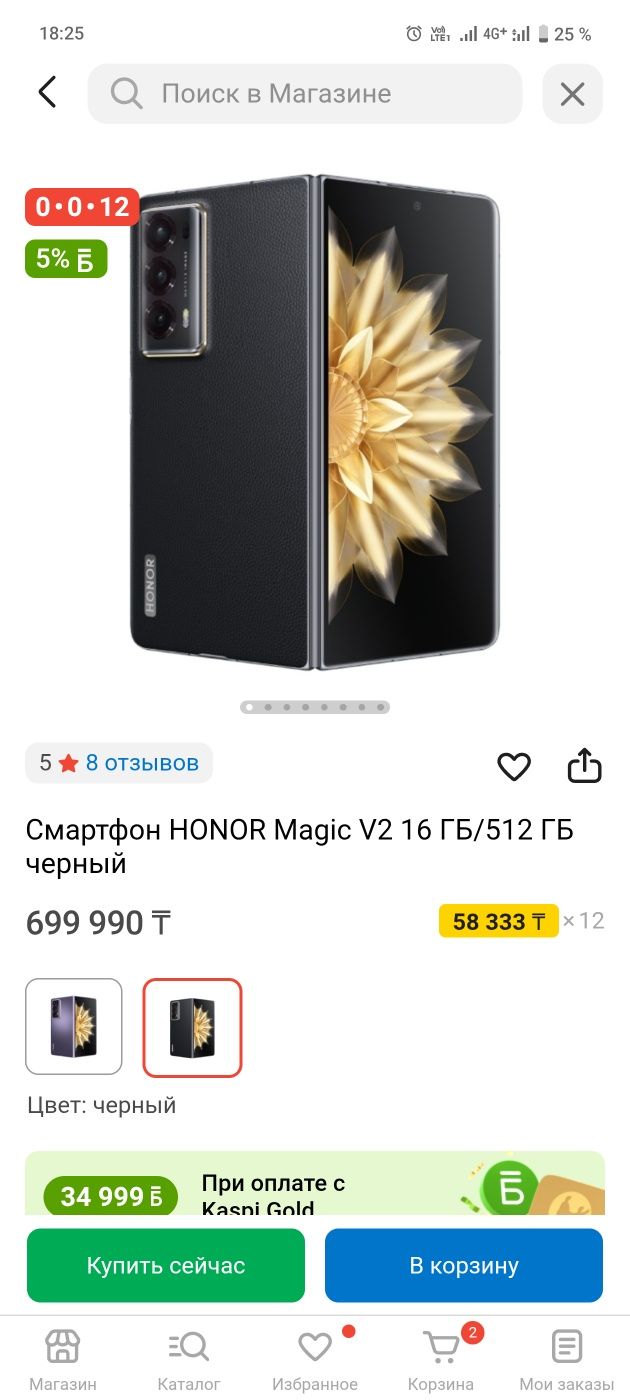The height and width of the screenshot is (1400, 630).
Task: Open the 8 отзывов reviews link
Action: (142, 763)
